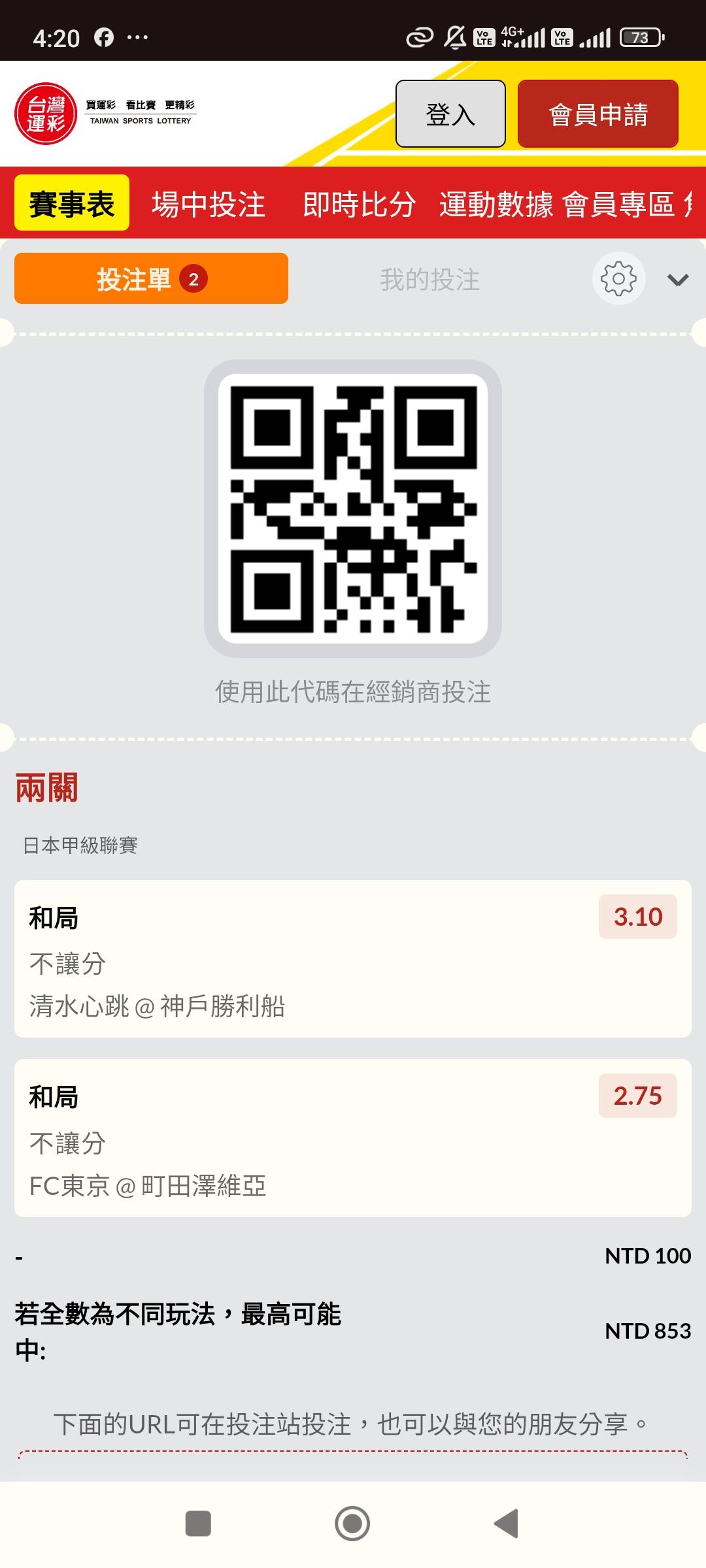Tap the system back button

(x=507, y=1524)
